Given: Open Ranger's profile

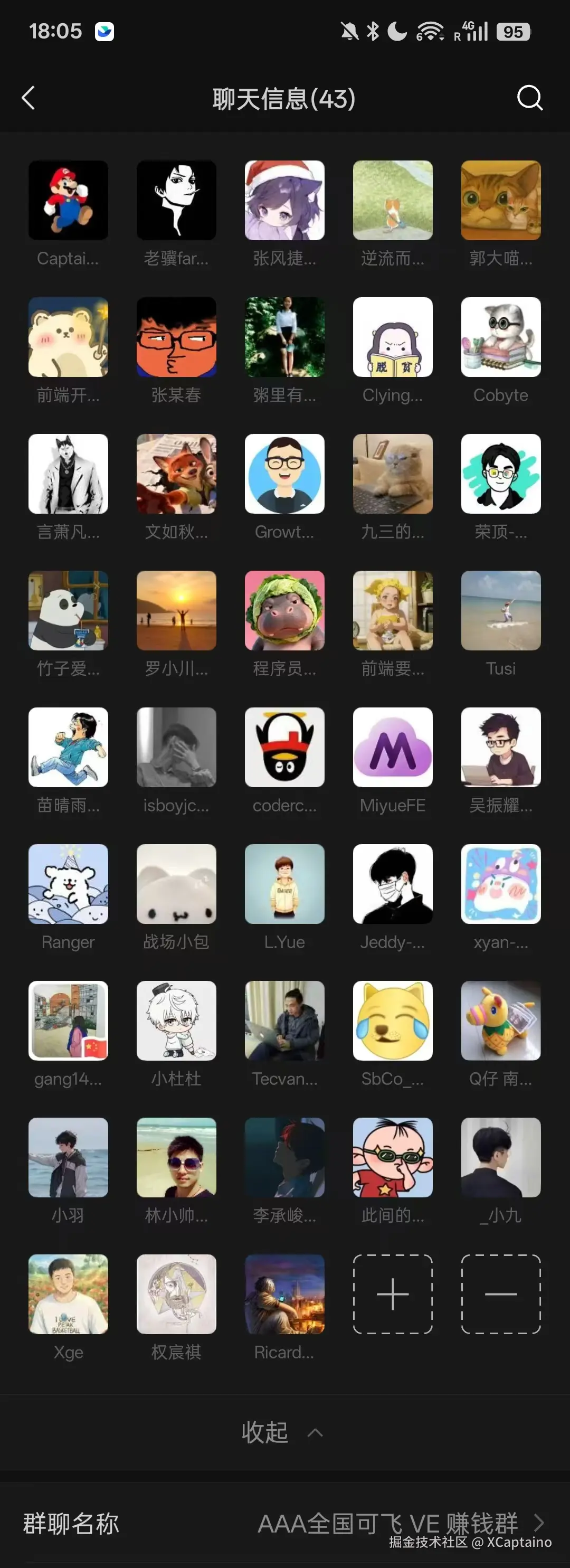Looking at the screenshot, I should point(68,884).
